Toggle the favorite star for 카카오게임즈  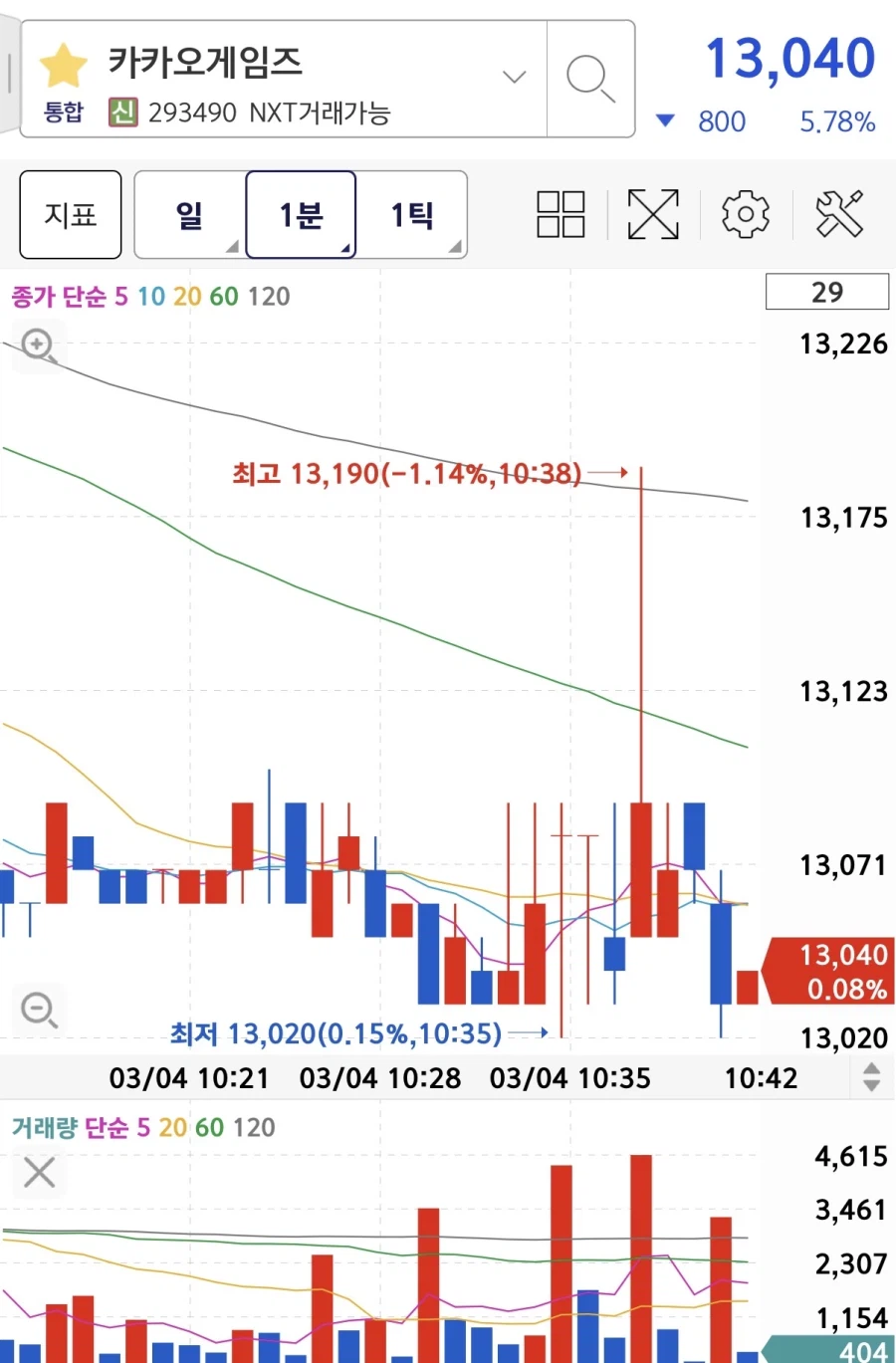63,66
